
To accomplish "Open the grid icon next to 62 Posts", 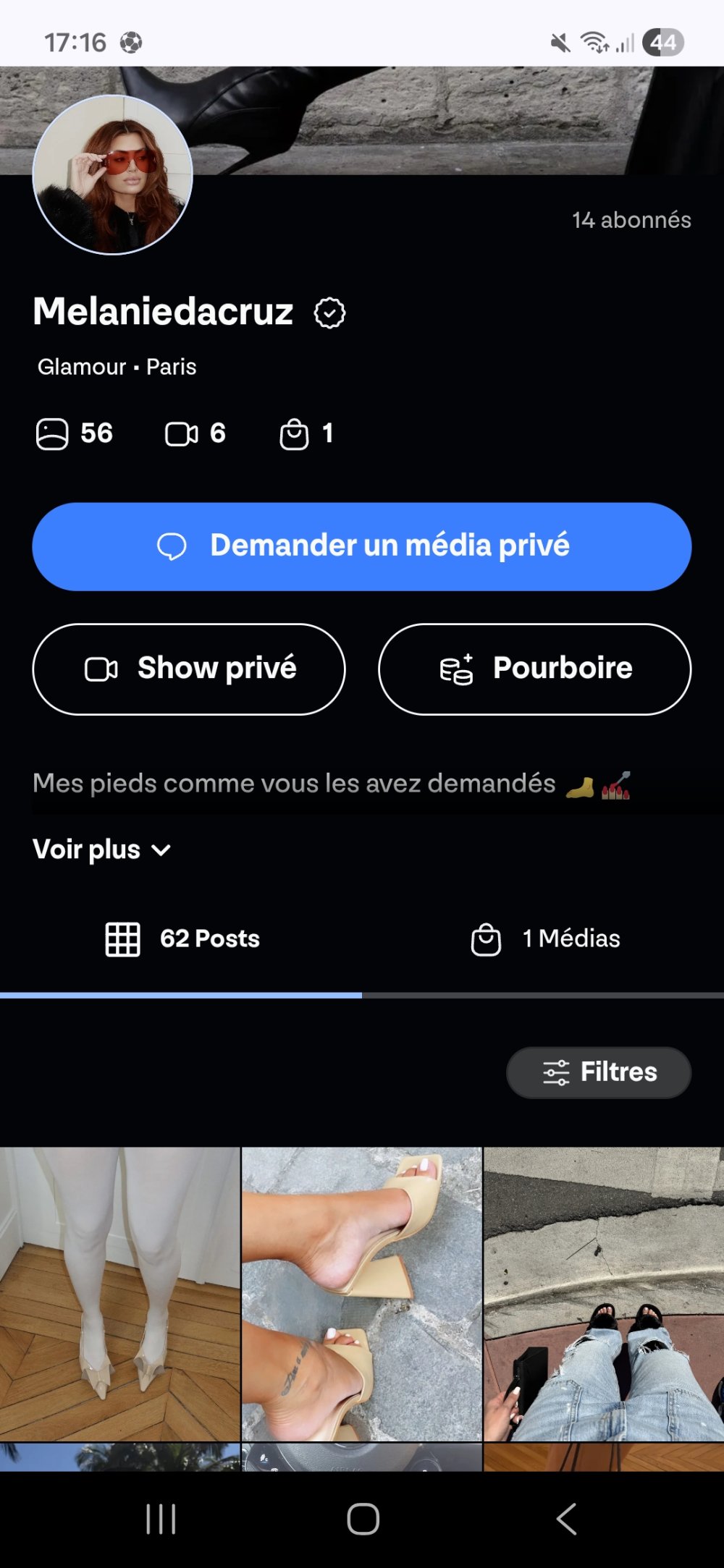I will pos(124,938).
